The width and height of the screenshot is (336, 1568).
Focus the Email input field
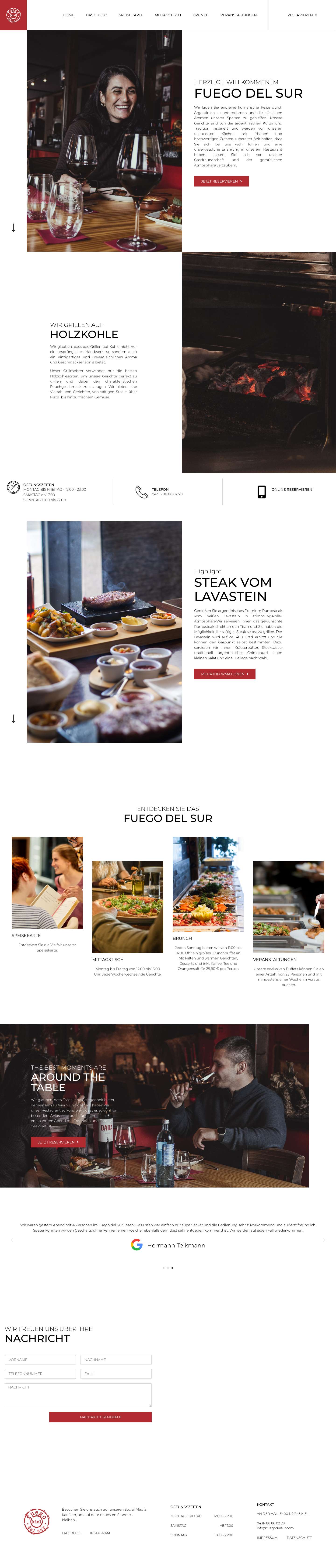click(x=116, y=1373)
